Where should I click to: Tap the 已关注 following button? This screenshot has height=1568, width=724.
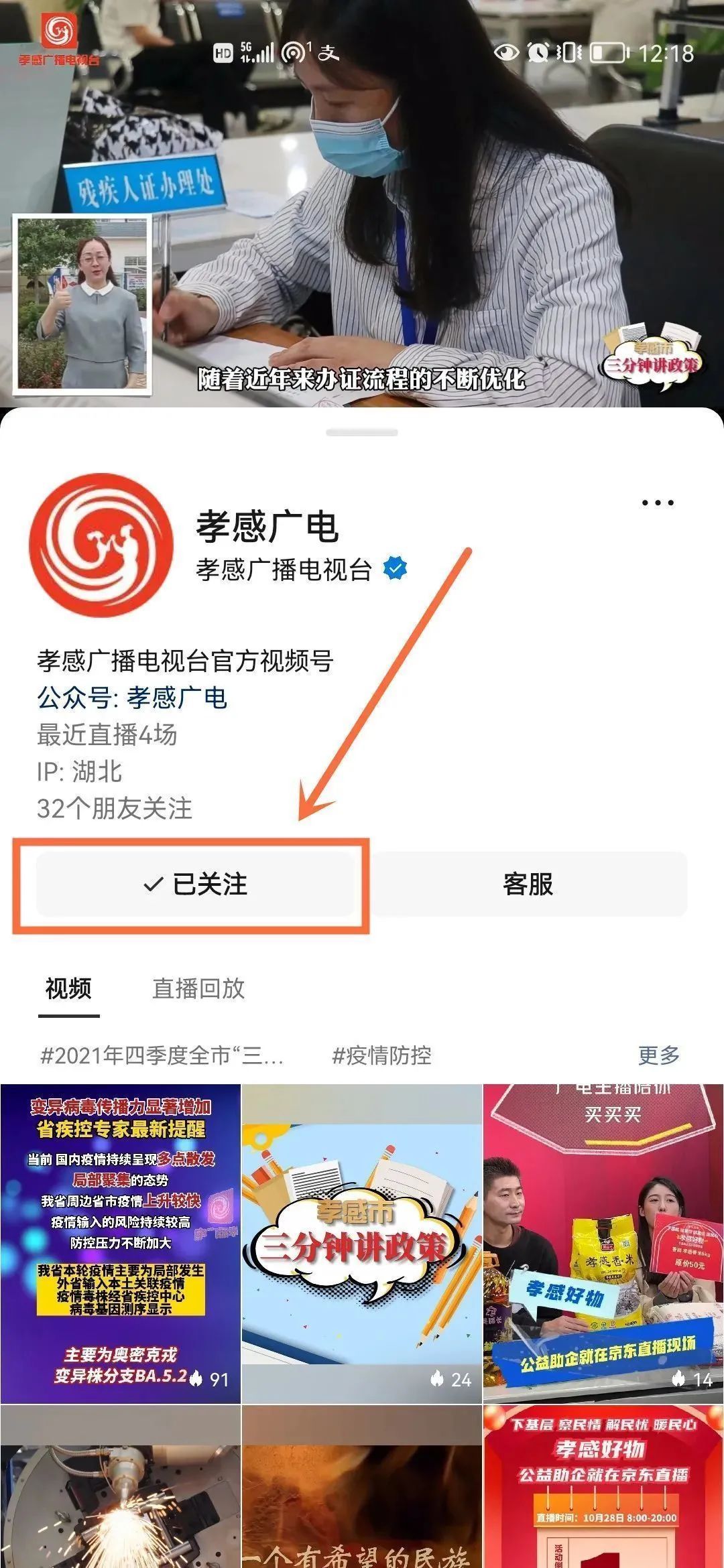coord(195,884)
